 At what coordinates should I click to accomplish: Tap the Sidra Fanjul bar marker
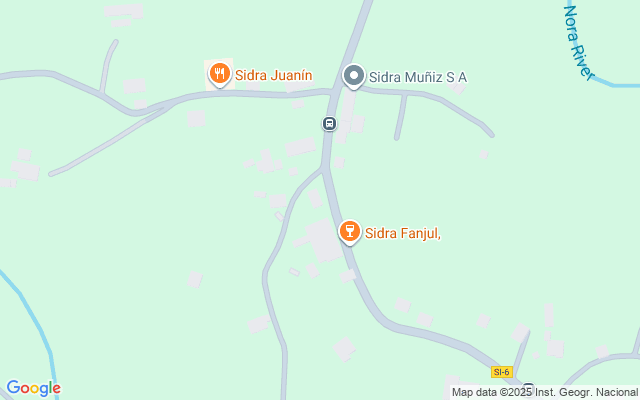349,232
